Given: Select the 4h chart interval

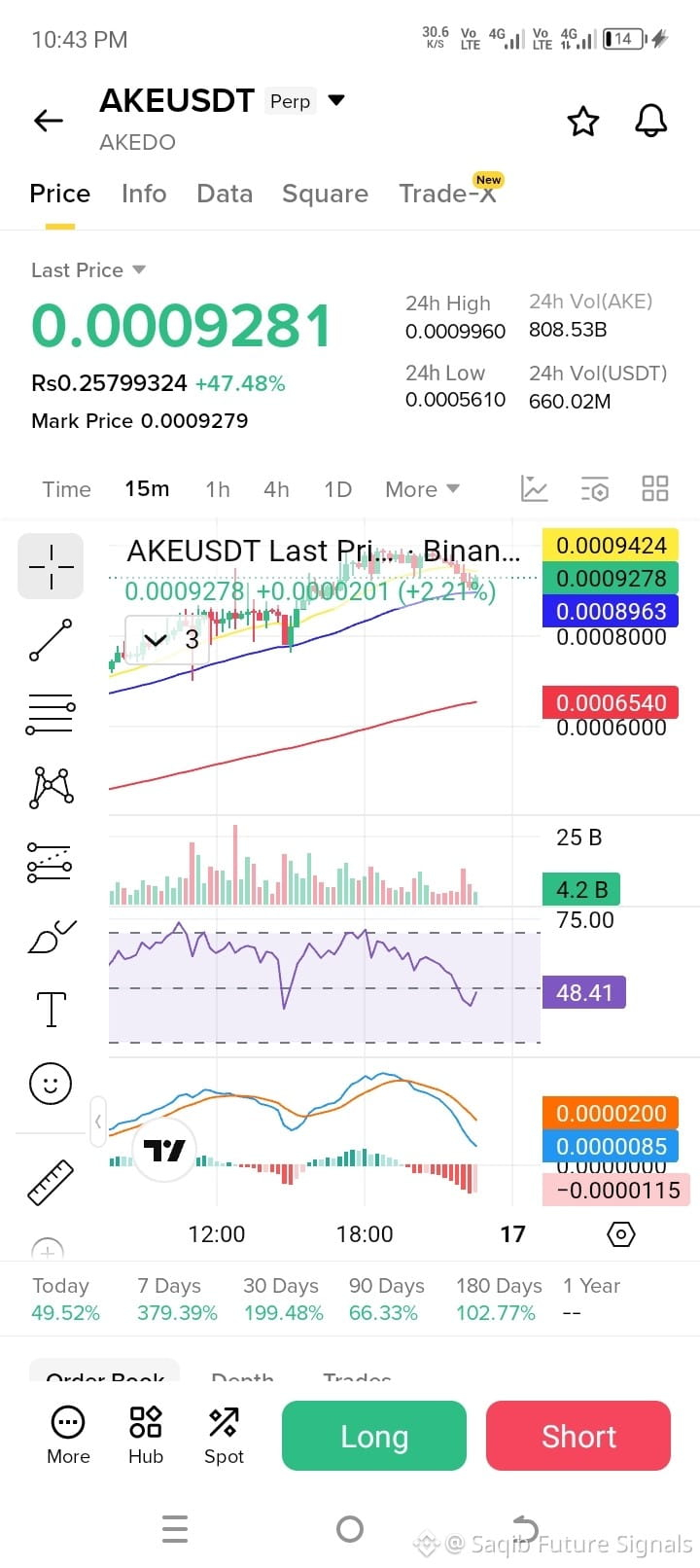Looking at the screenshot, I should click(276, 489).
